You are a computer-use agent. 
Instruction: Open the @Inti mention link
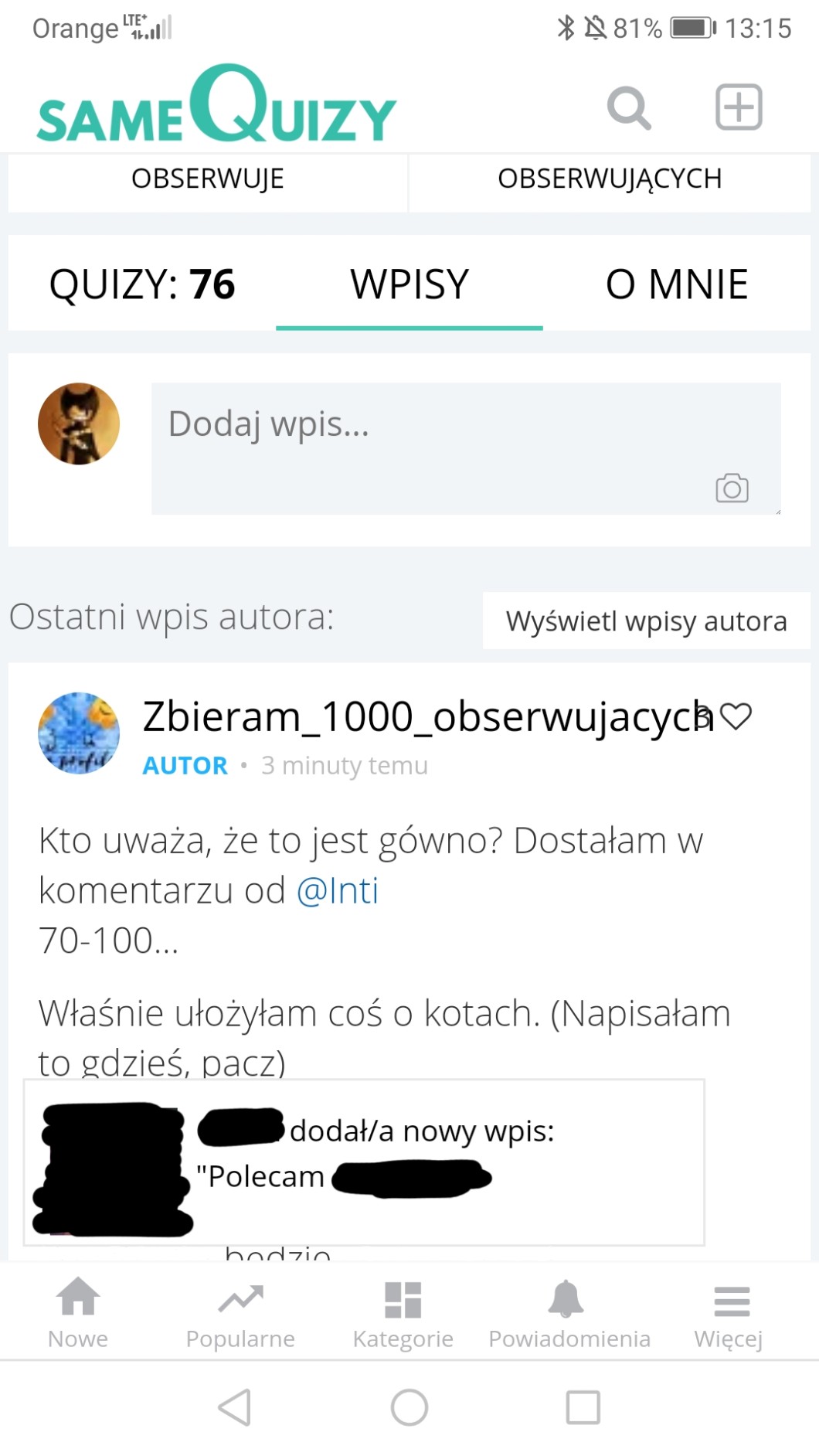tap(338, 890)
